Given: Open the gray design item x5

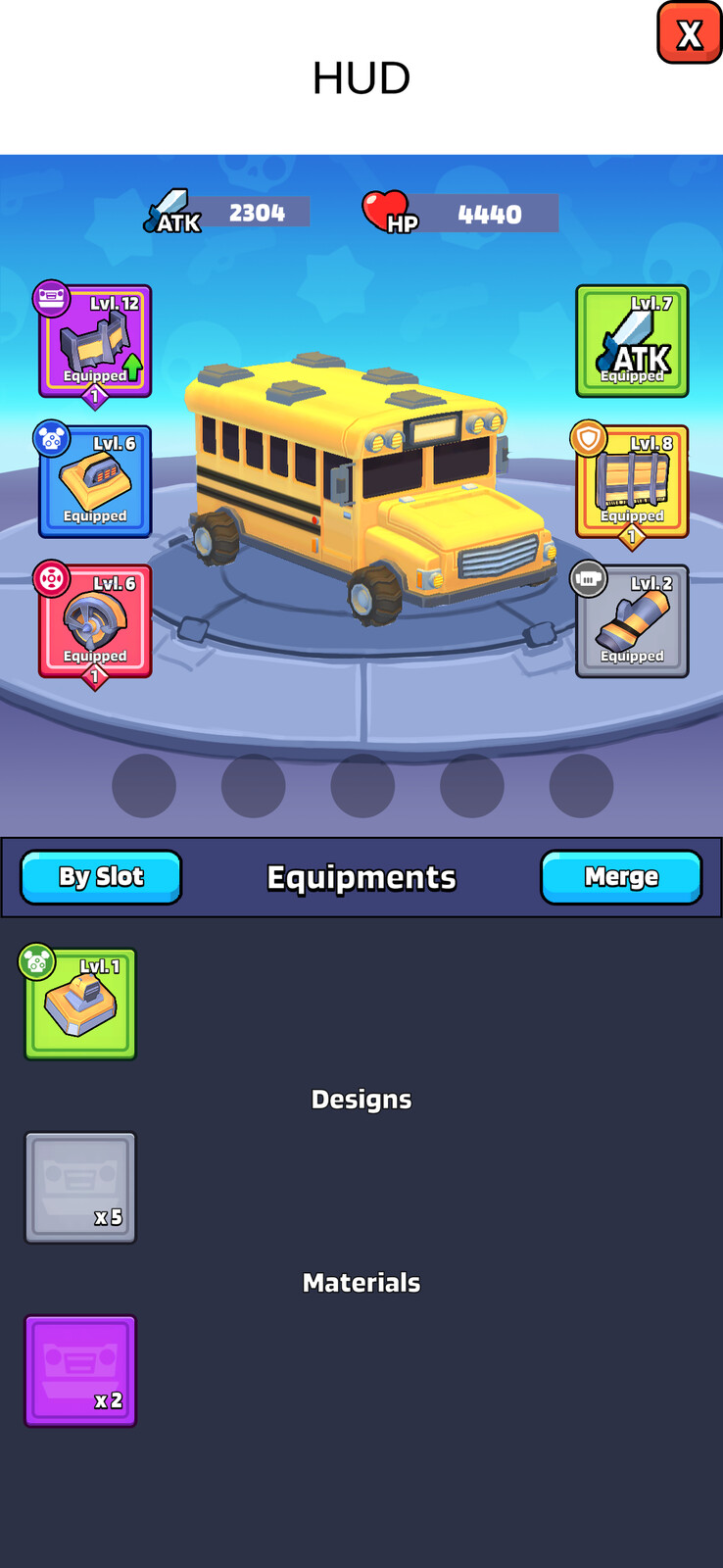Looking at the screenshot, I should pos(80,1187).
